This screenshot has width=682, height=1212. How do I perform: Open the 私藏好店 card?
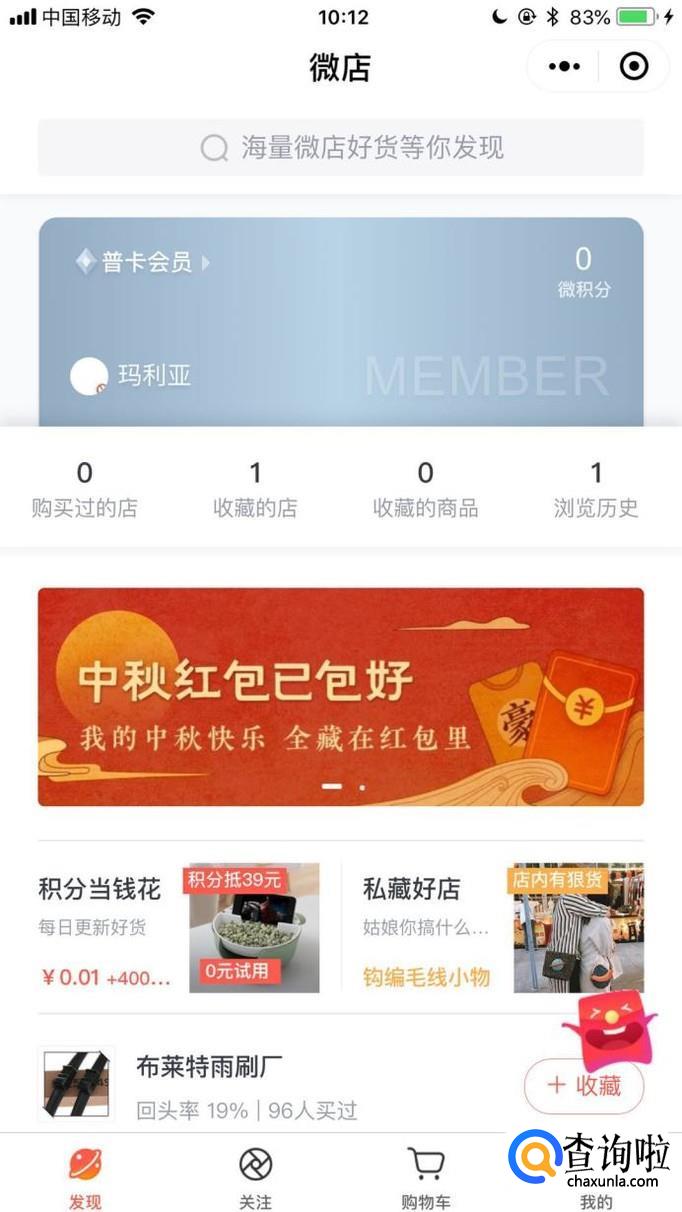[503, 927]
